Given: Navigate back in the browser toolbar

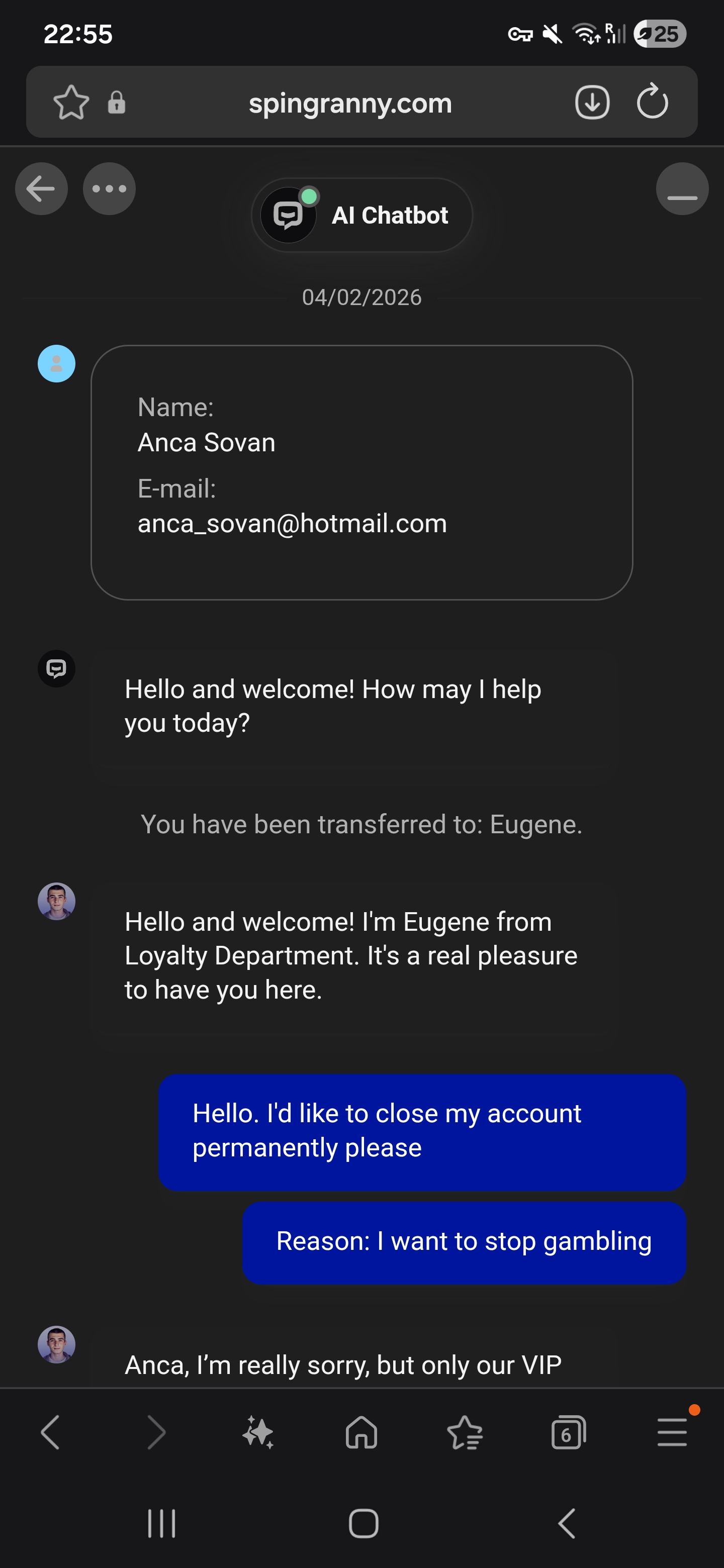Looking at the screenshot, I should [x=51, y=1432].
